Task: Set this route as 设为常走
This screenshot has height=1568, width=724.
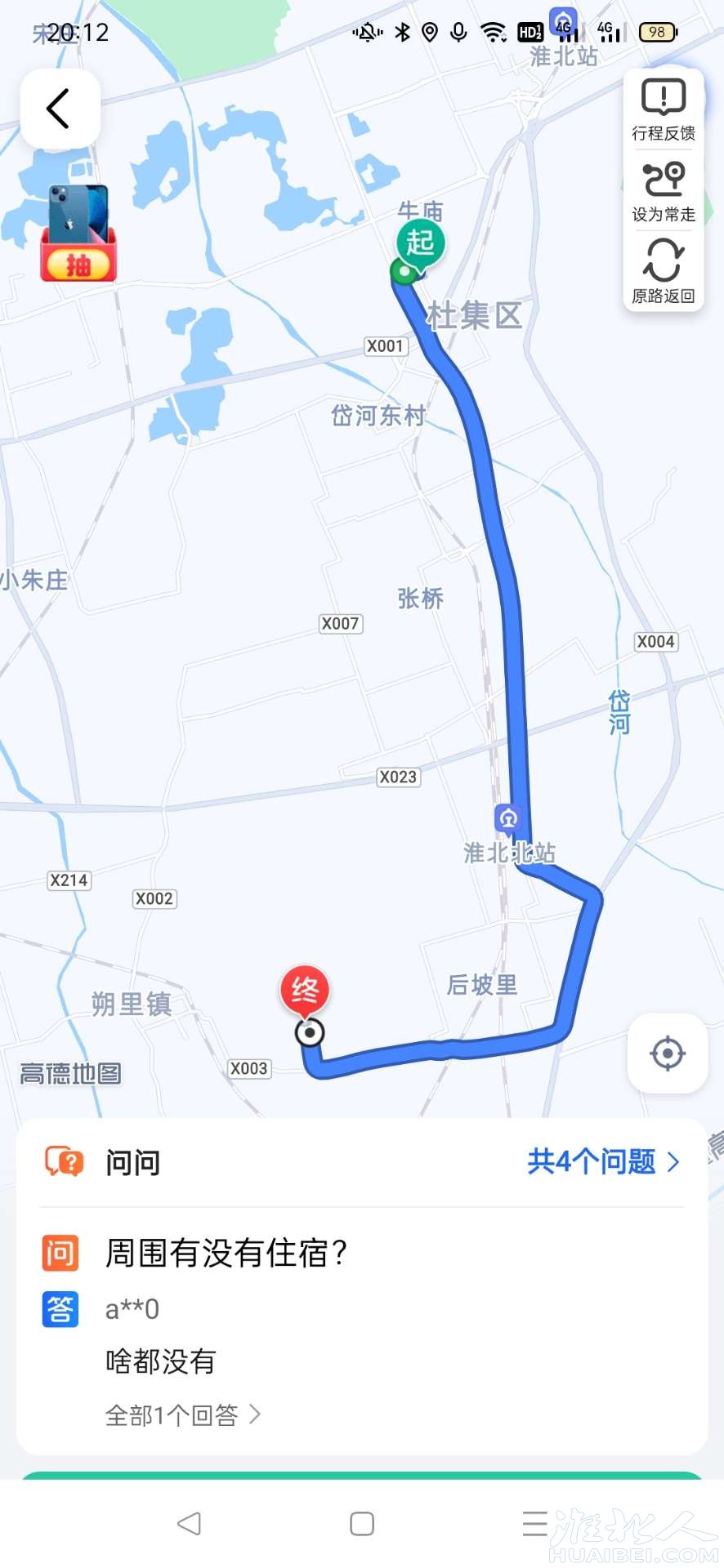Action: click(663, 192)
